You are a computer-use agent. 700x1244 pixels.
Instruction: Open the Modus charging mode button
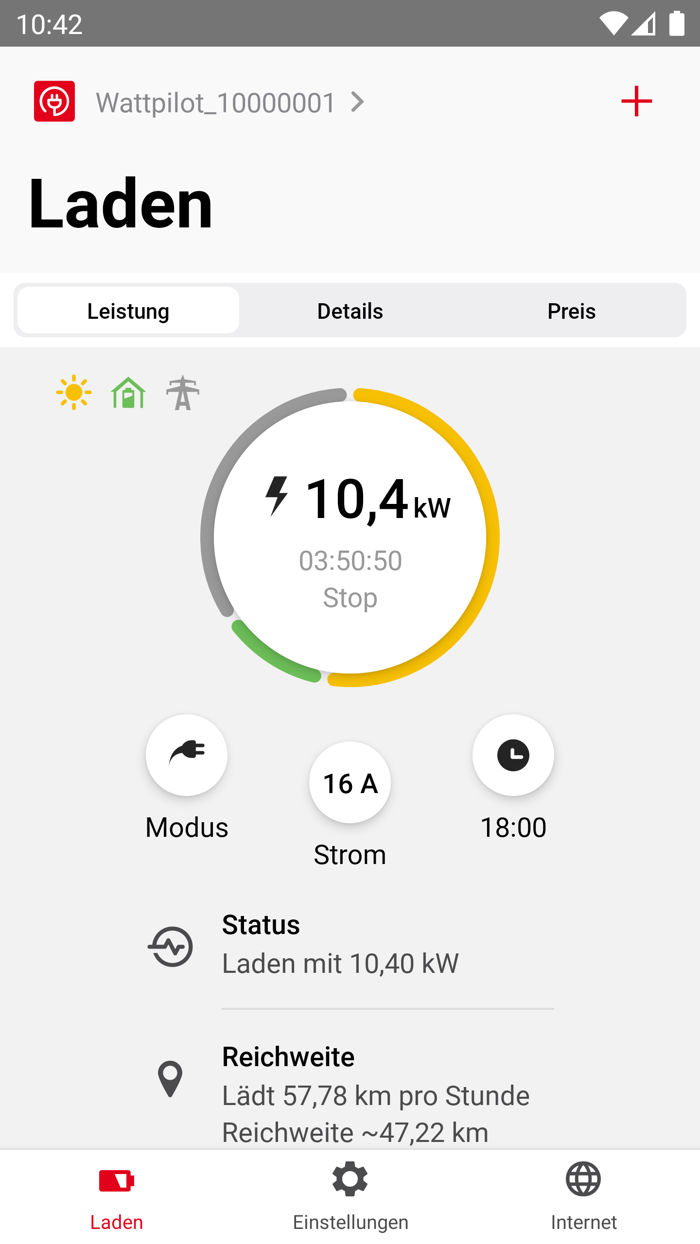pos(187,755)
